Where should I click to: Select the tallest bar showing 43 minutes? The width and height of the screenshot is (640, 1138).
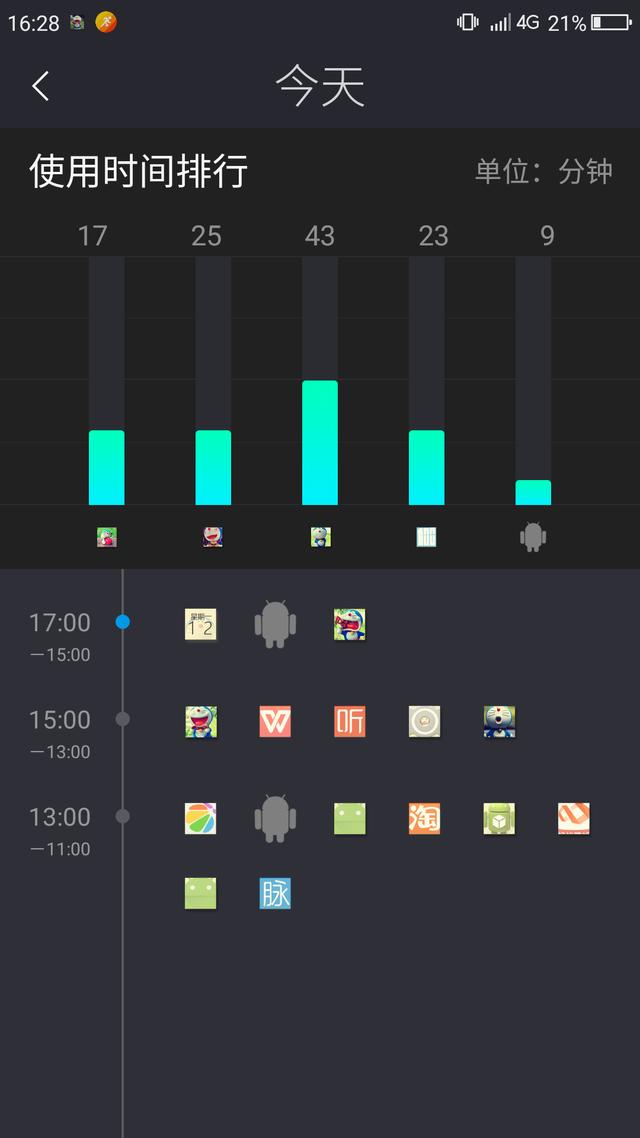pos(320,442)
